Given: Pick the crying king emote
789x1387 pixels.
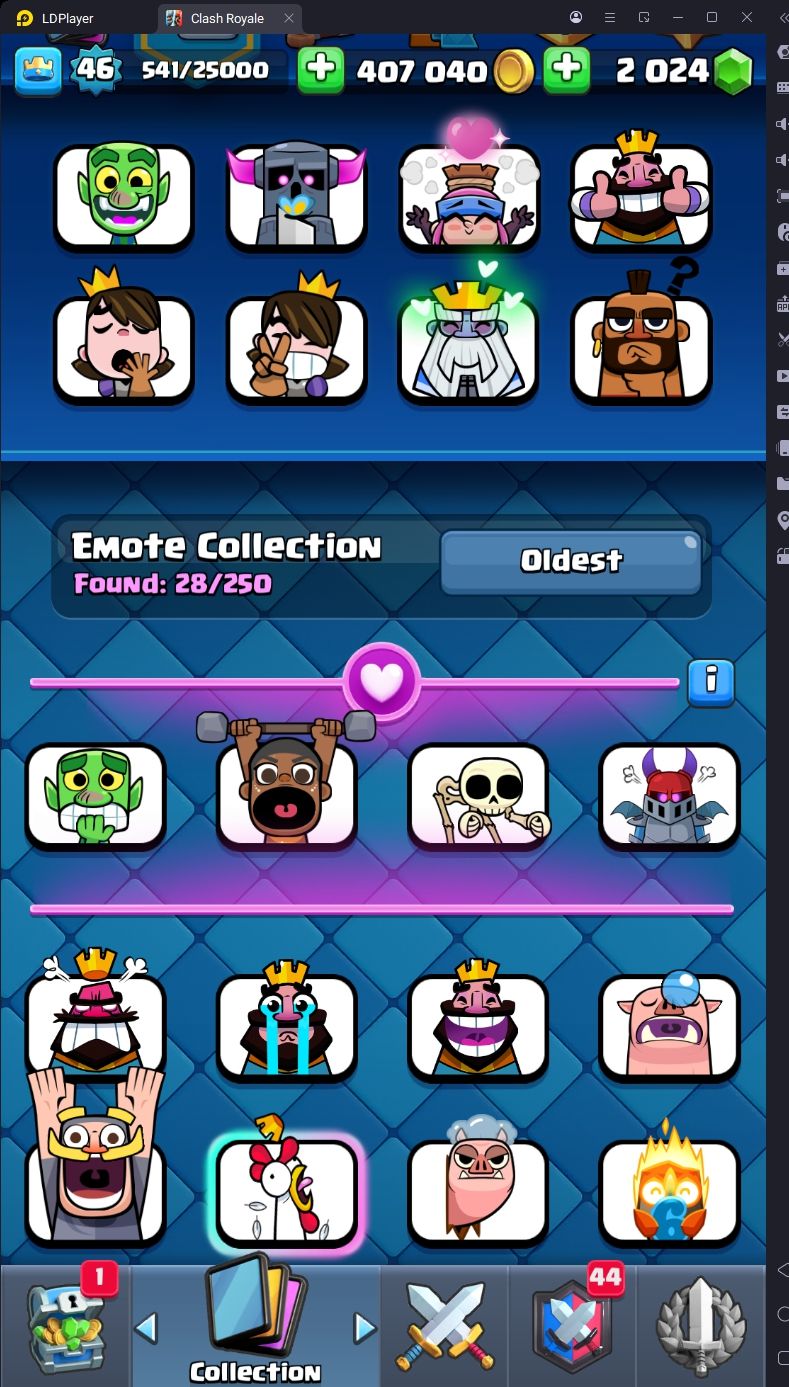Looking at the screenshot, I should [287, 1027].
